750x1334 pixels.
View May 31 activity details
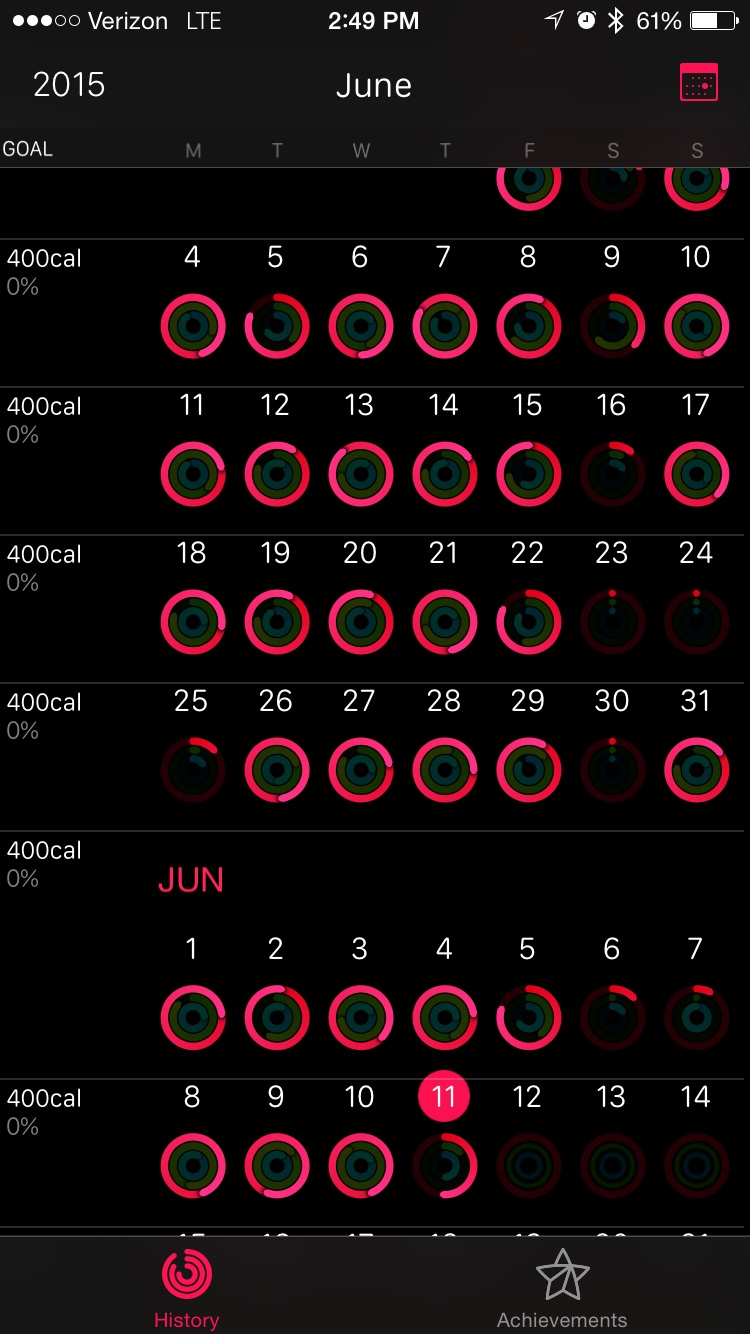pyautogui.click(x=697, y=770)
